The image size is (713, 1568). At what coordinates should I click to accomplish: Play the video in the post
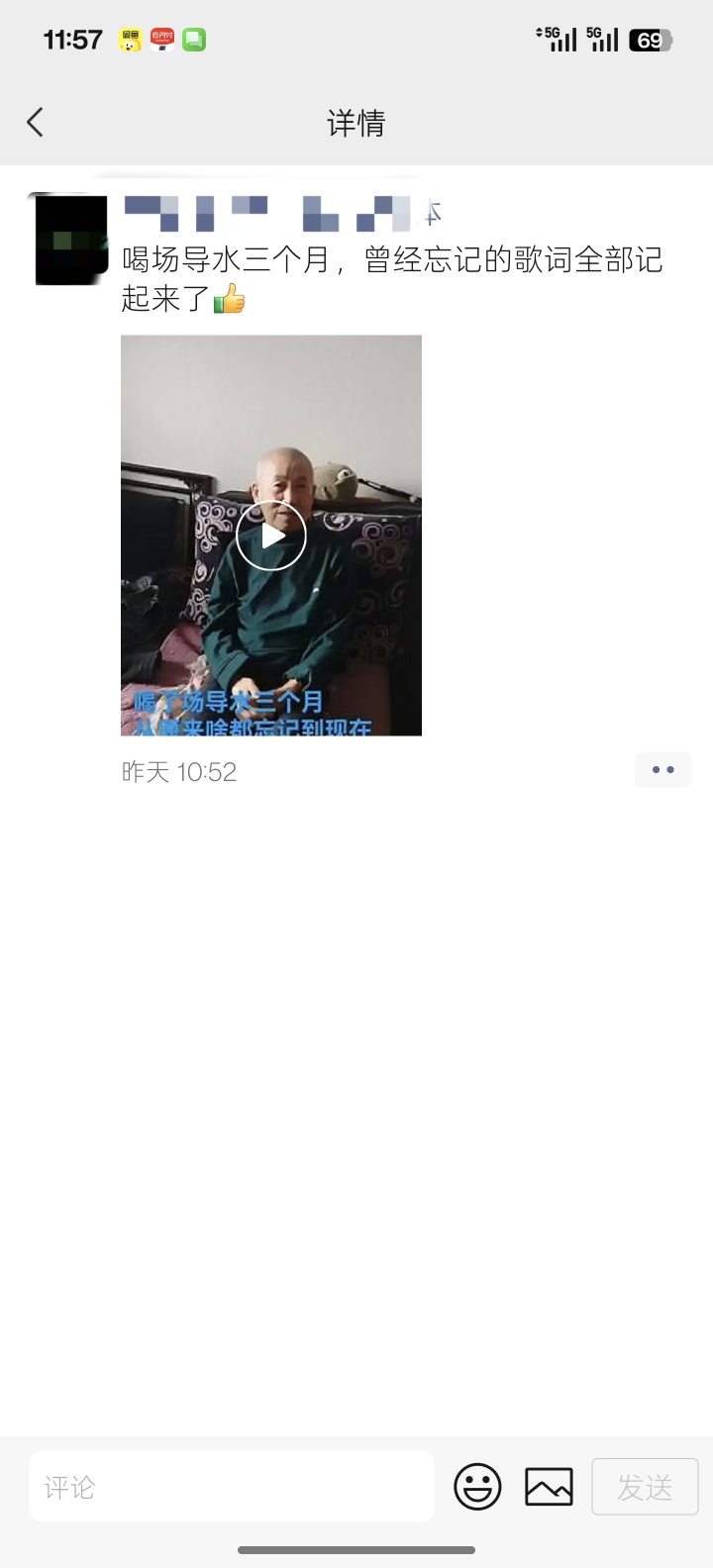click(x=271, y=536)
